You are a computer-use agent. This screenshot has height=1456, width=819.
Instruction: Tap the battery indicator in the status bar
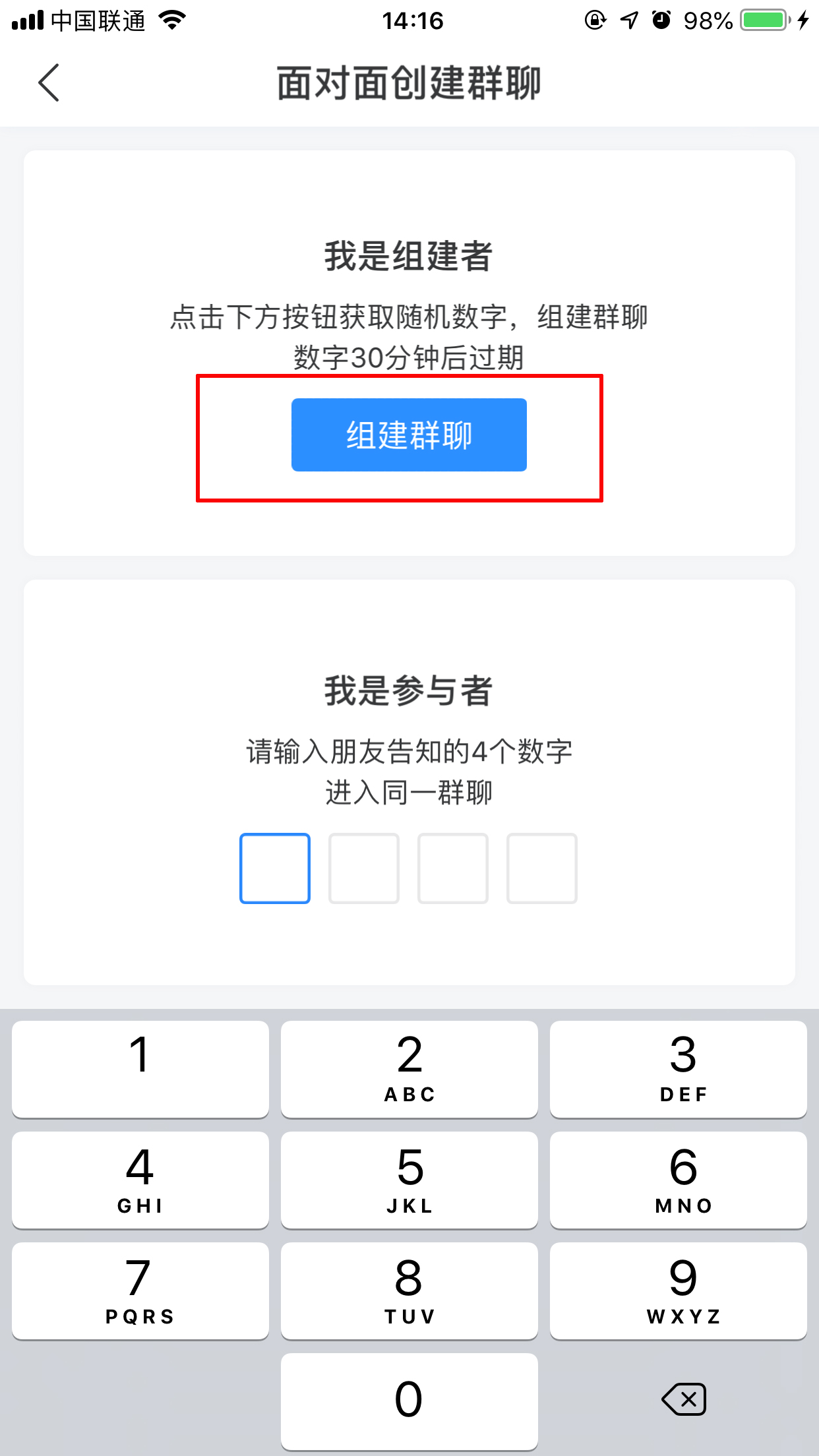click(x=764, y=20)
